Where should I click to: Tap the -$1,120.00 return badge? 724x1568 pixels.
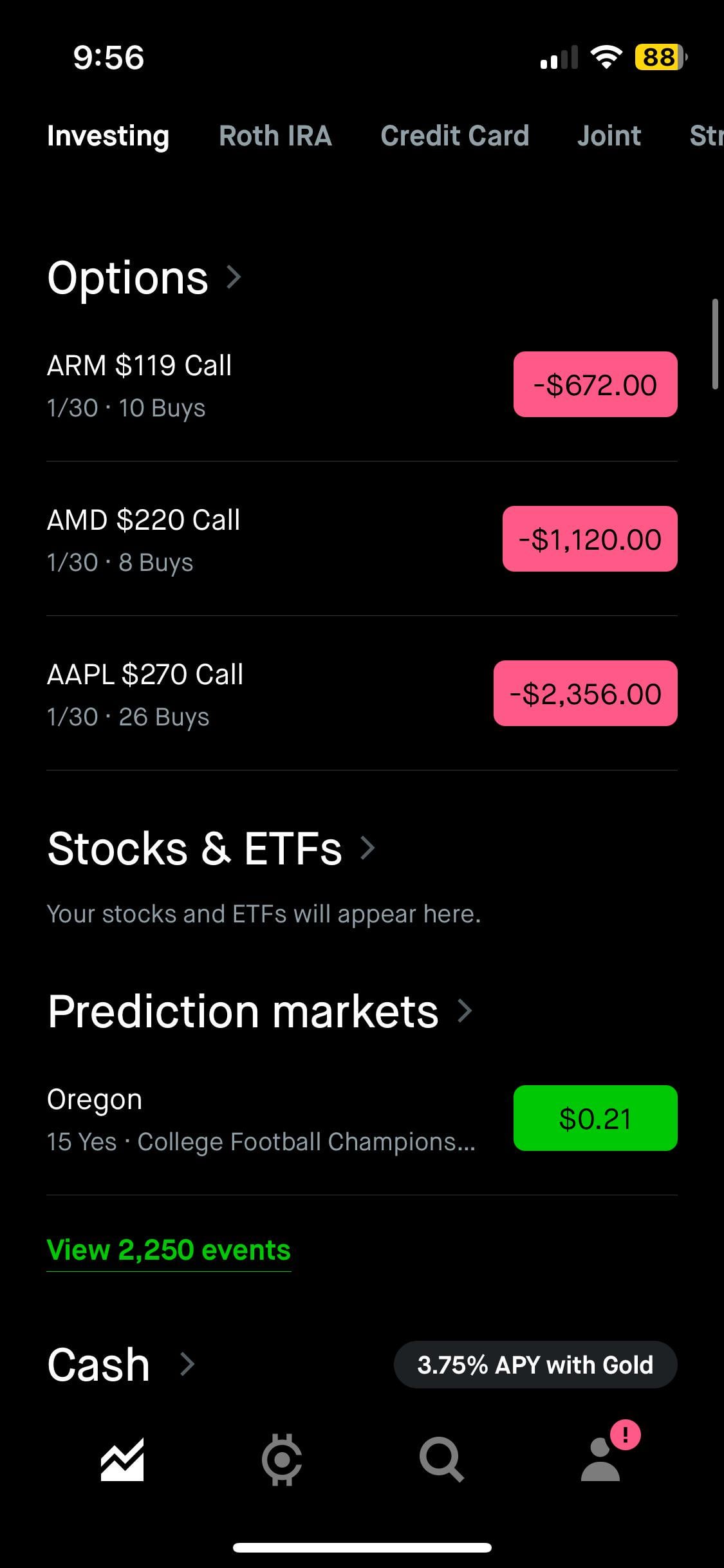[589, 539]
